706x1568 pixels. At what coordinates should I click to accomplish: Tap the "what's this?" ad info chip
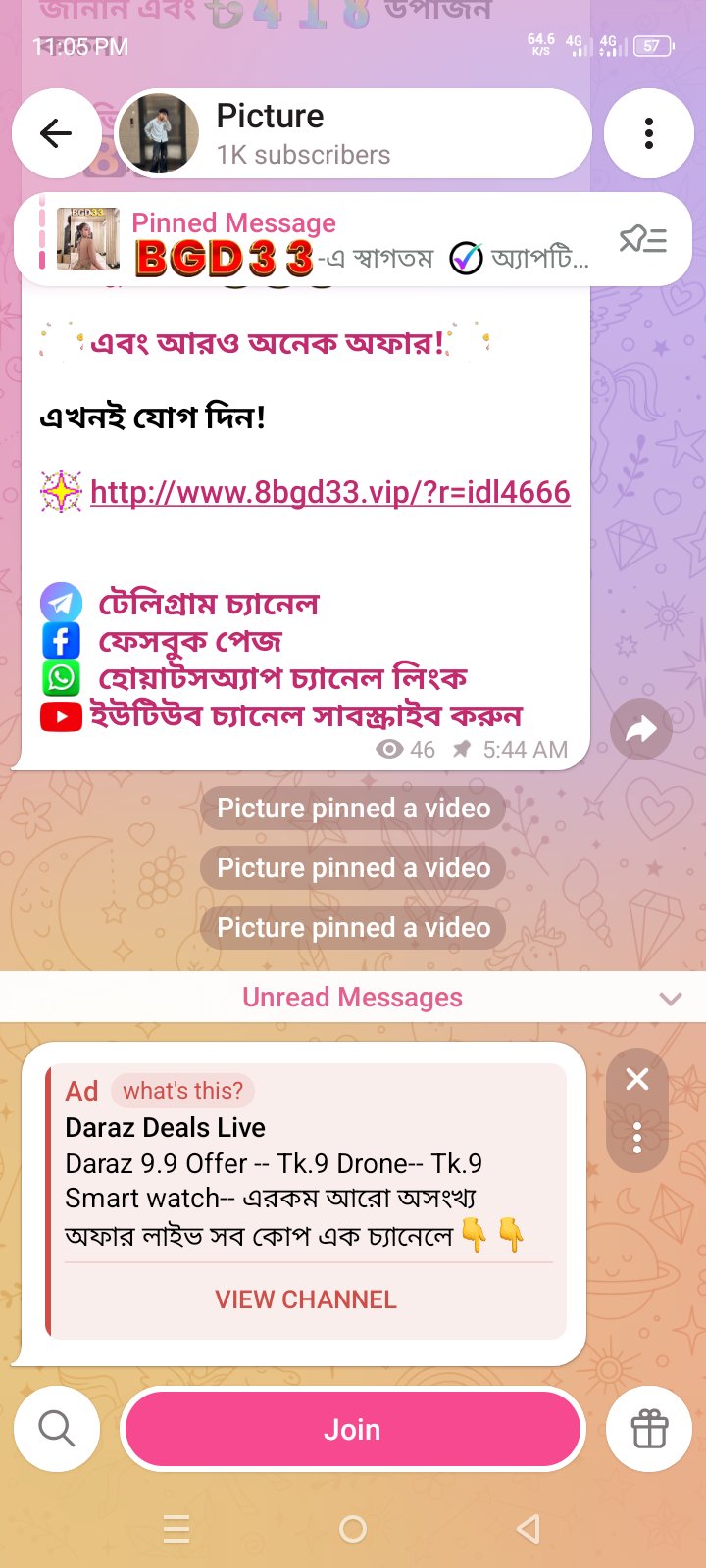pyautogui.click(x=182, y=1091)
